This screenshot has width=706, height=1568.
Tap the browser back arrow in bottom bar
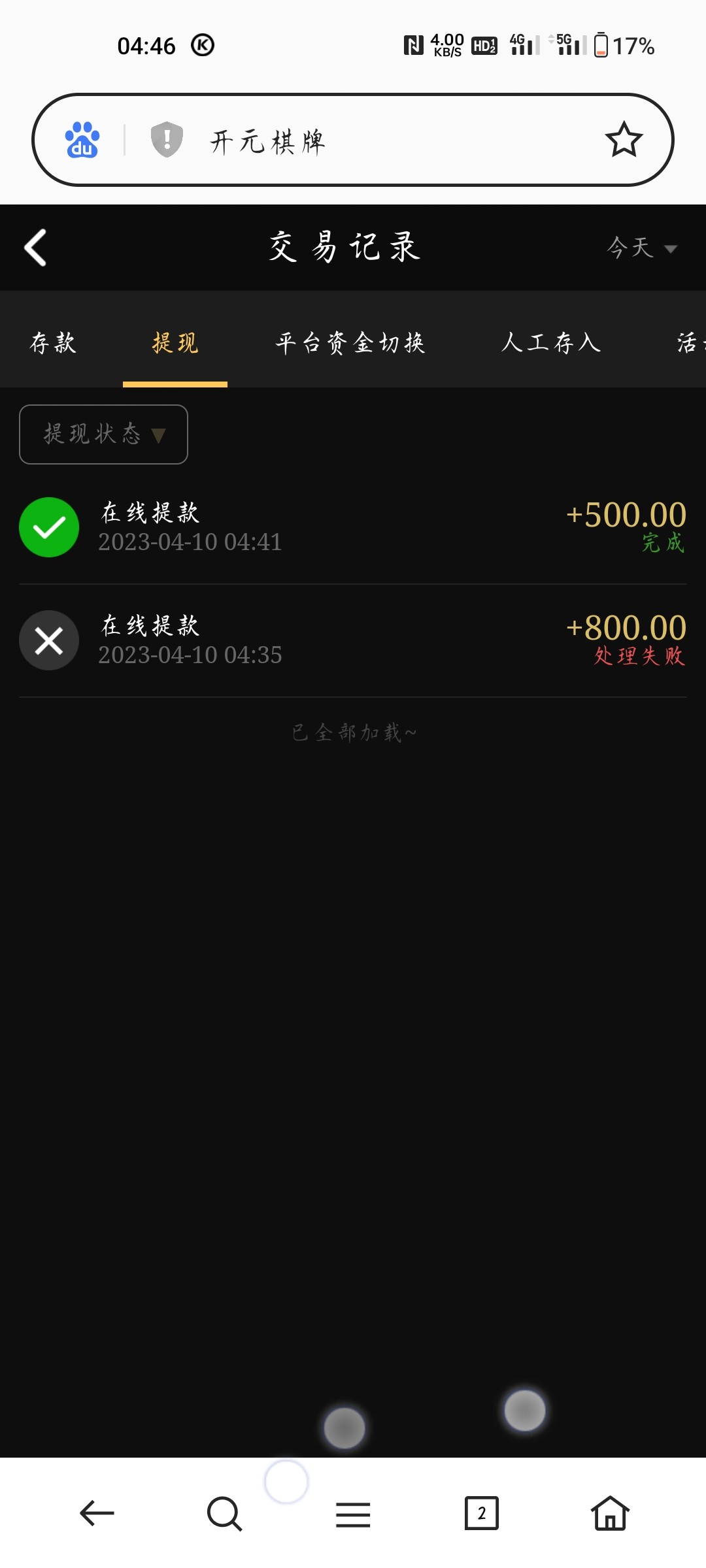point(97,1513)
